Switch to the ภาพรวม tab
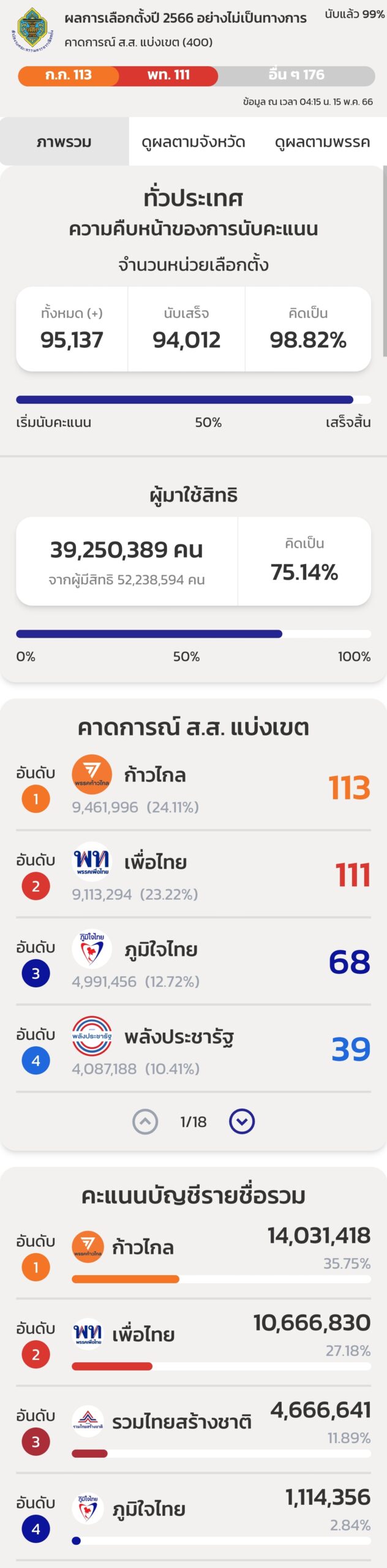The image size is (387, 1568). pos(64,142)
